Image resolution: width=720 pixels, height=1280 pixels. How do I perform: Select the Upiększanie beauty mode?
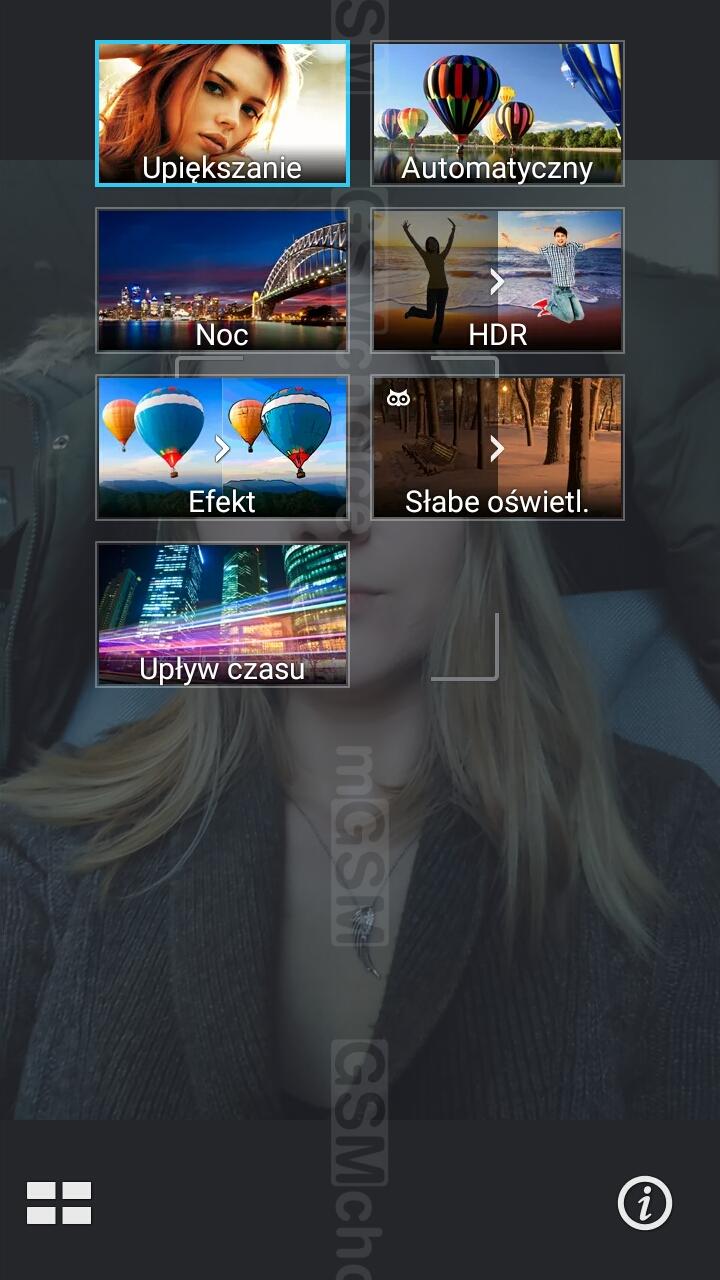(222, 114)
